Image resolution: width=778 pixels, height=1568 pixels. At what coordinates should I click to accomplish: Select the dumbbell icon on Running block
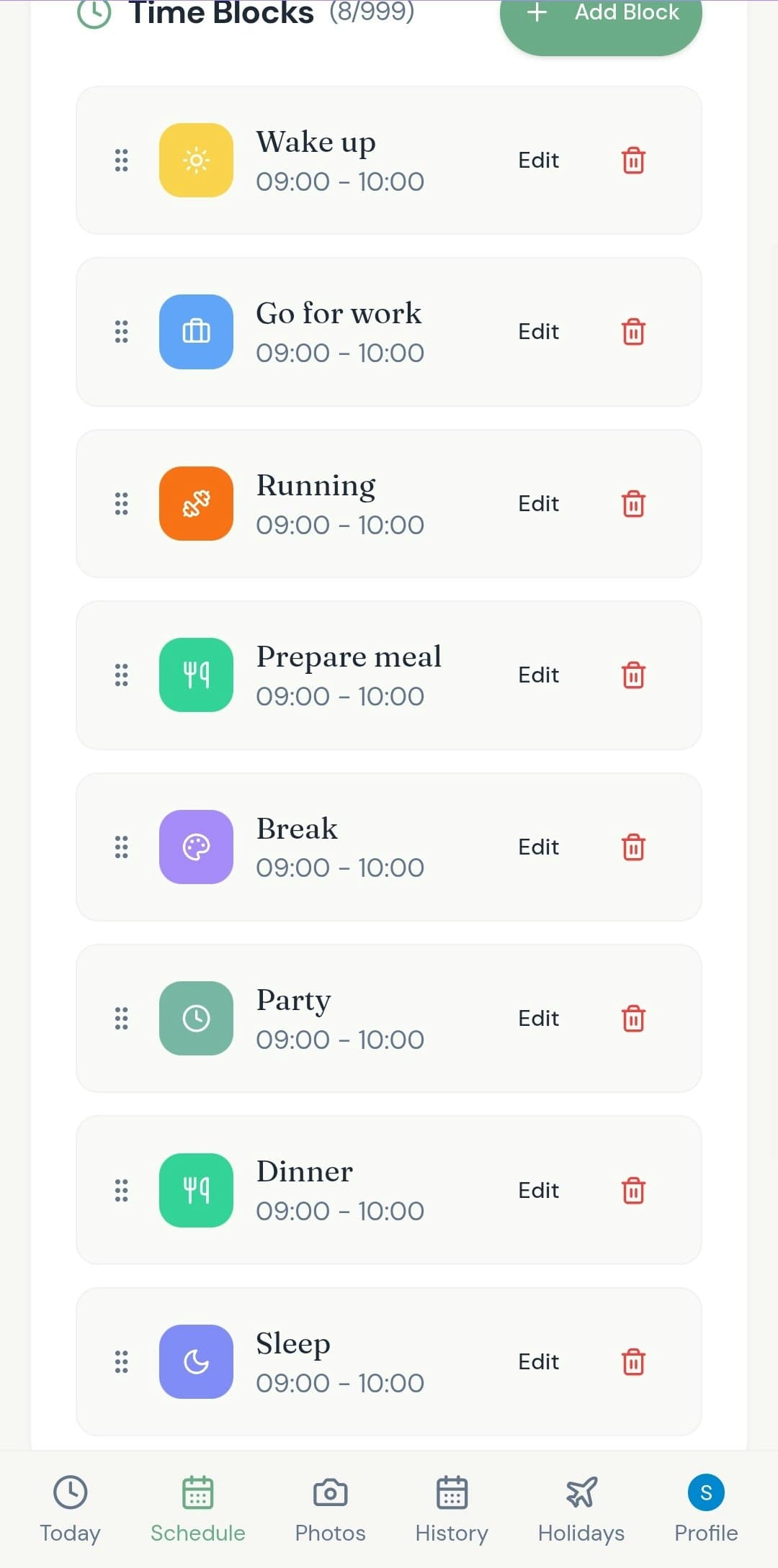click(x=195, y=503)
